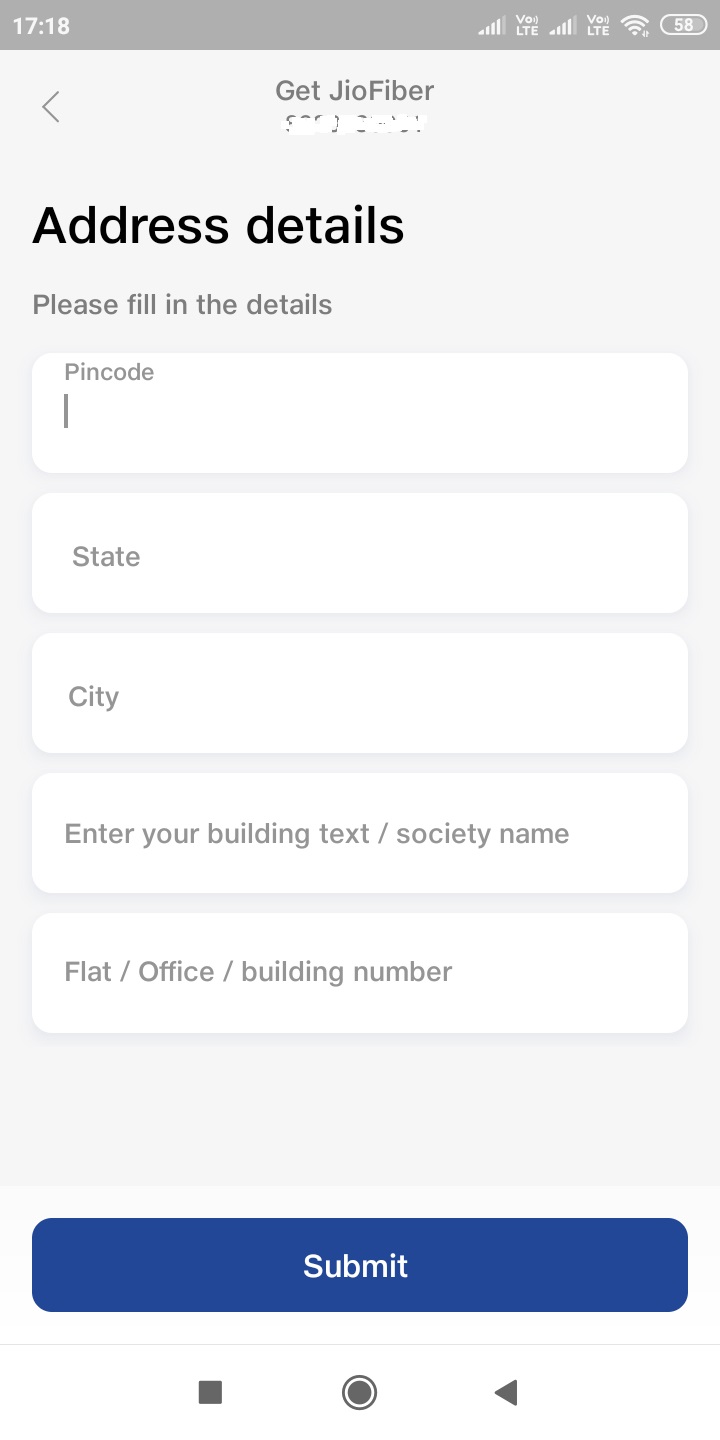Tap the circular home button

359,1391
